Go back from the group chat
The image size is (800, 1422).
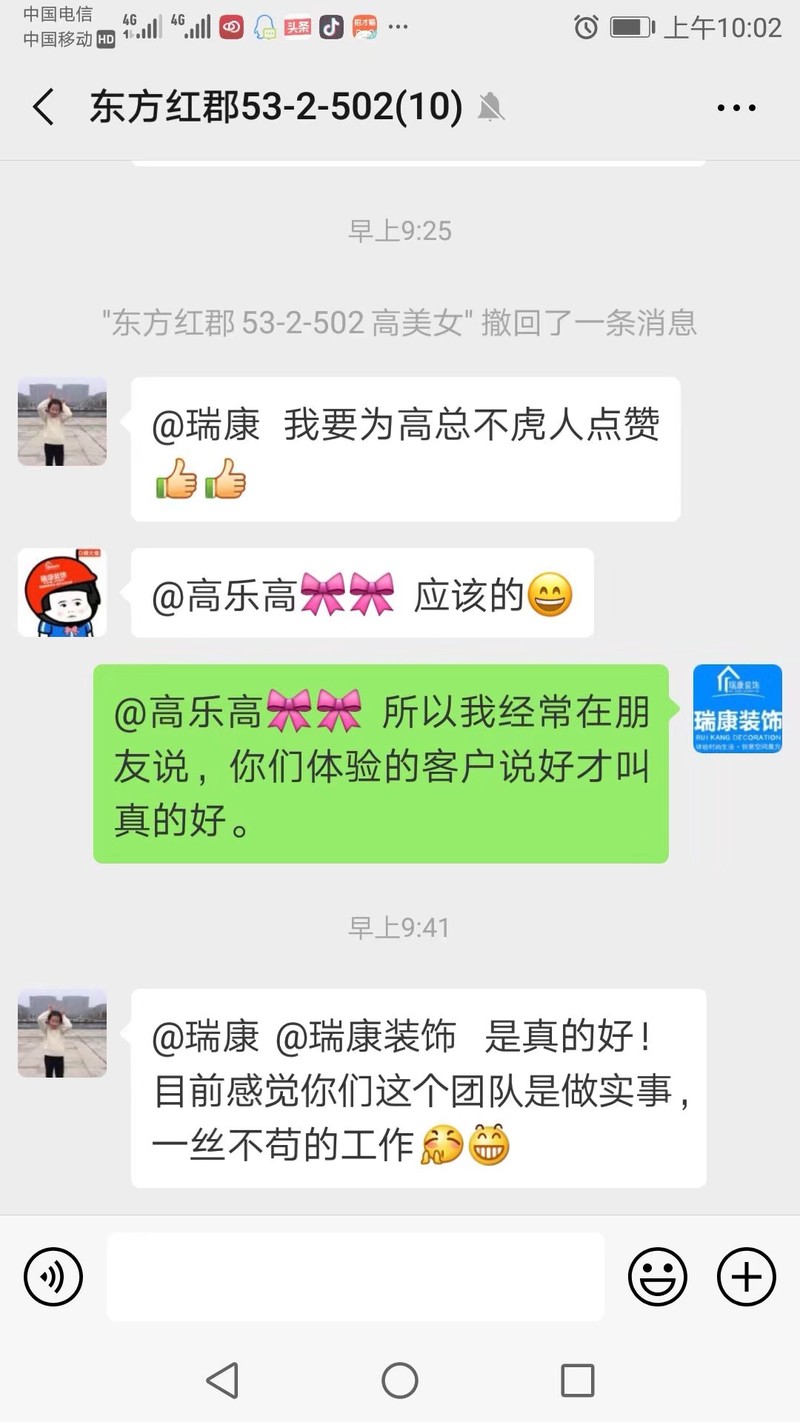point(43,107)
